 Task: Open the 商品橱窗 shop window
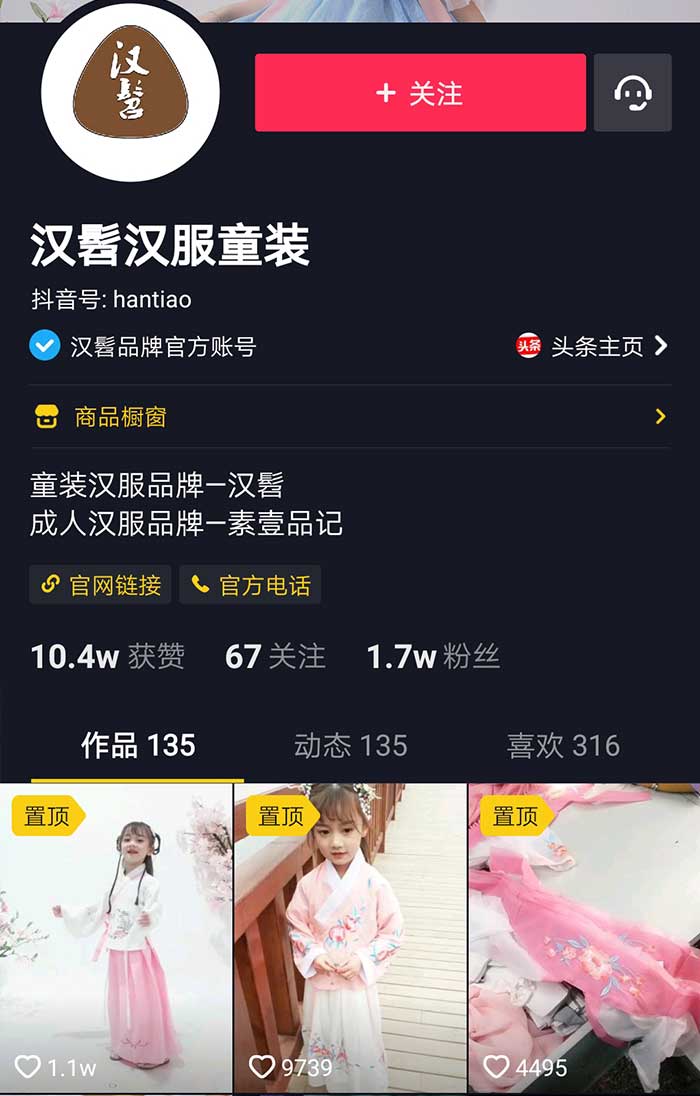(x=350, y=417)
